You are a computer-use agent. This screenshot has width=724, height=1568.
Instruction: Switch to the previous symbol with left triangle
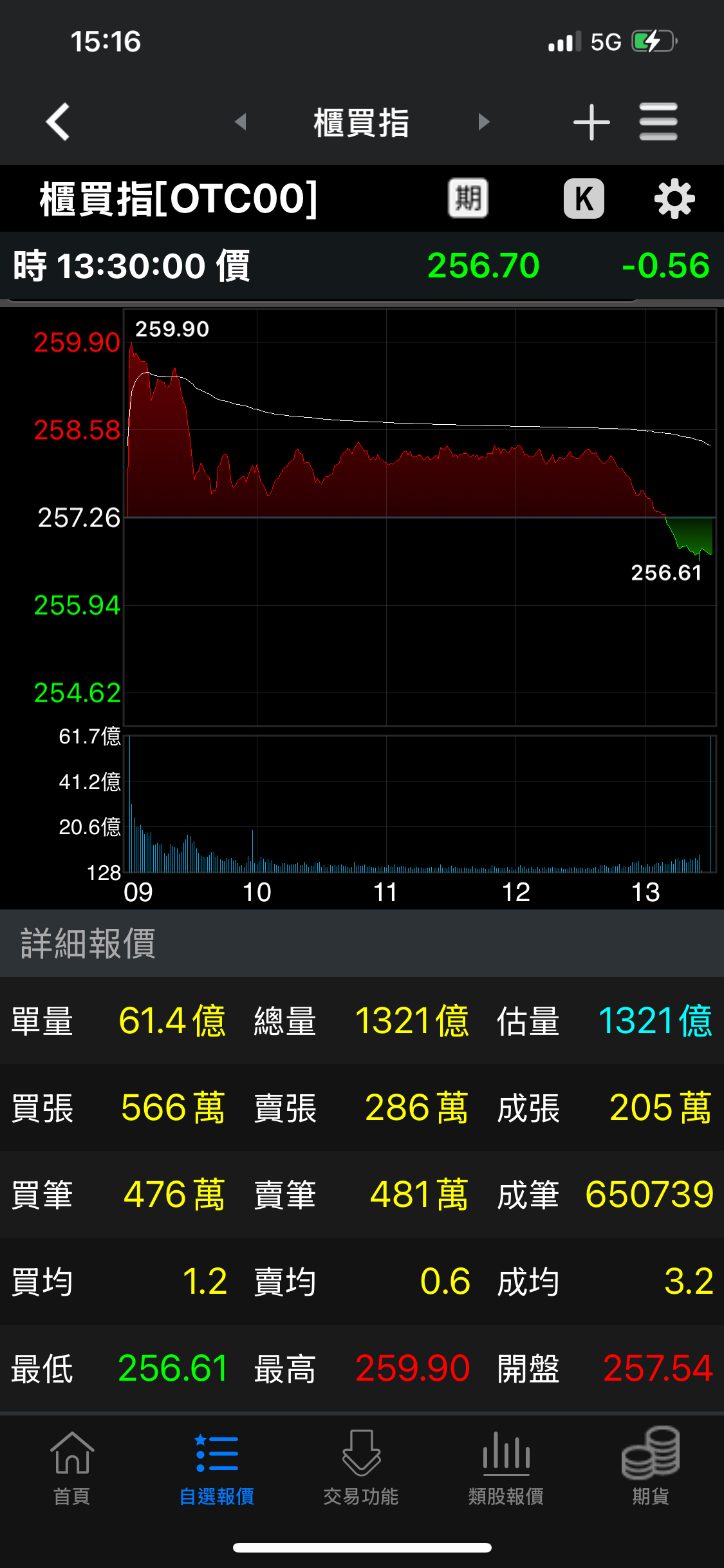(x=241, y=122)
